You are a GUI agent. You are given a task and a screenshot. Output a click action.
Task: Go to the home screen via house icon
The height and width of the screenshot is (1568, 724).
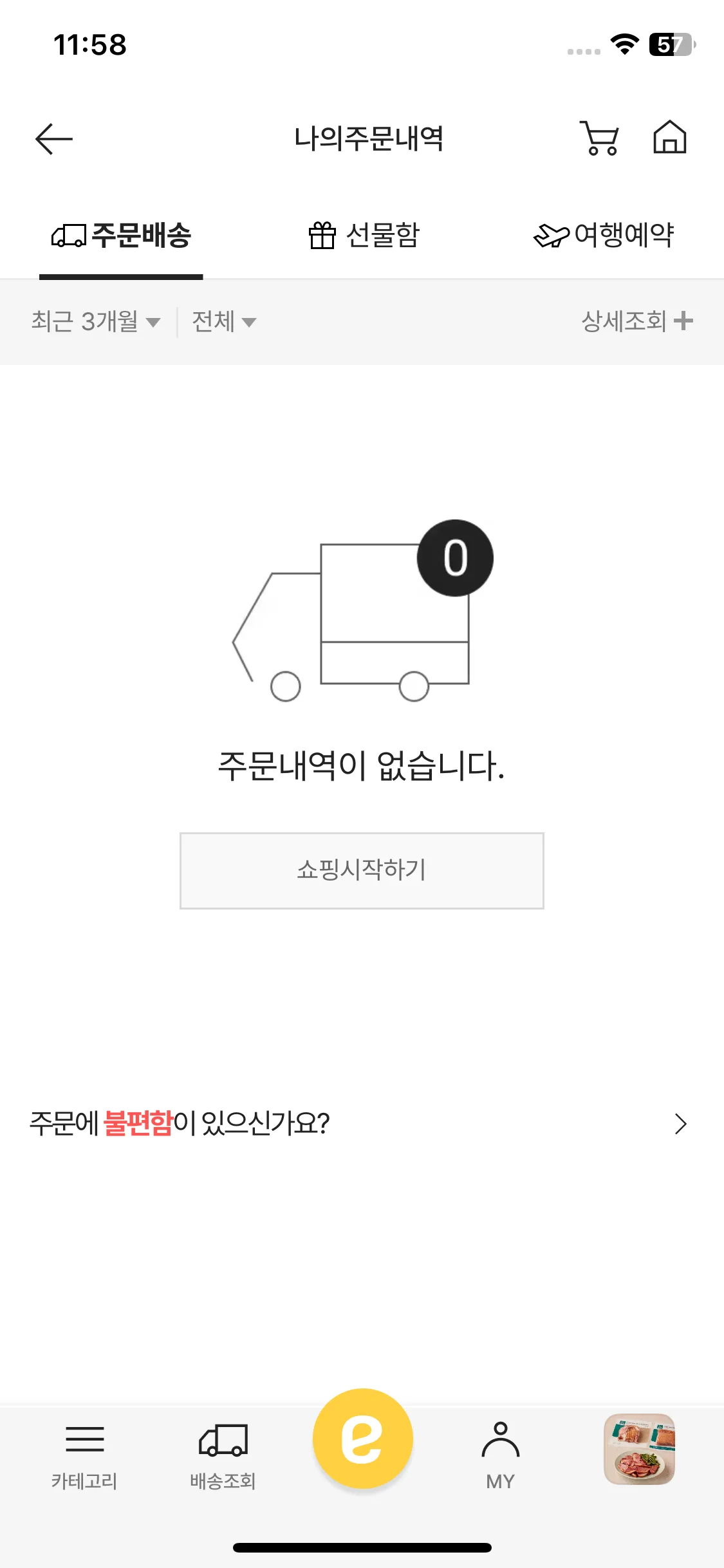pyautogui.click(x=671, y=138)
